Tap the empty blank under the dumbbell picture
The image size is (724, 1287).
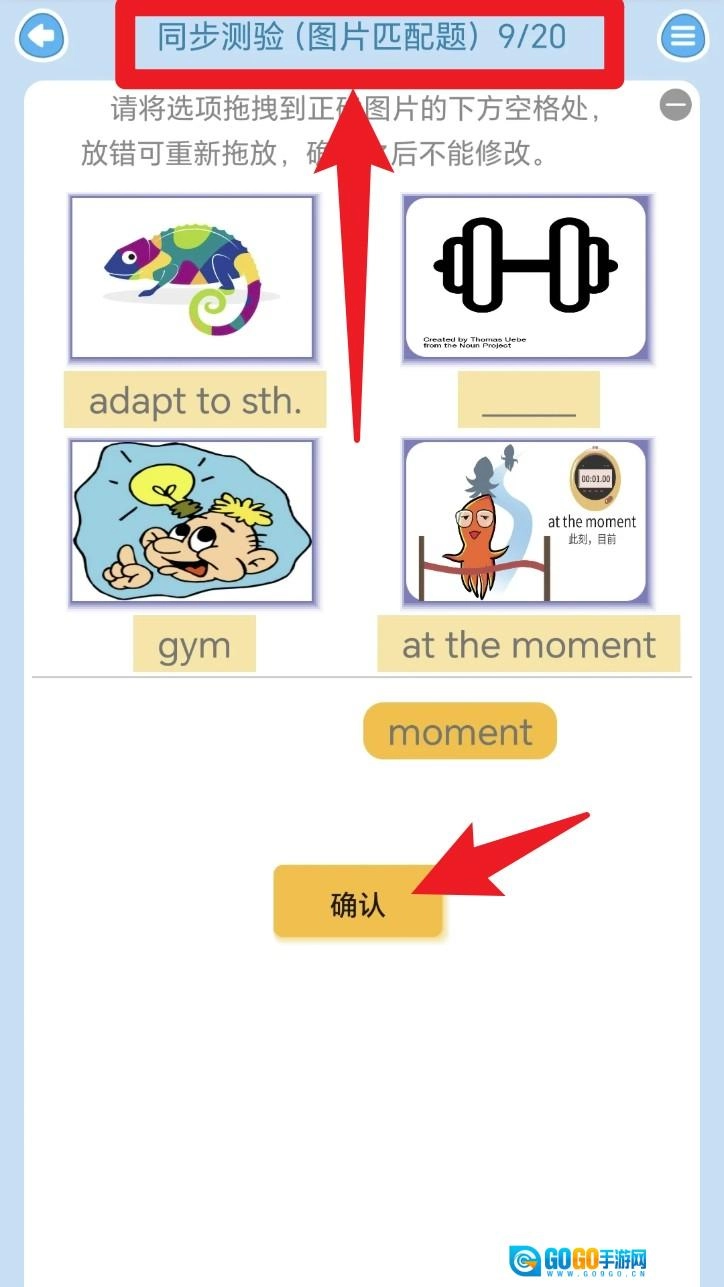tap(528, 400)
